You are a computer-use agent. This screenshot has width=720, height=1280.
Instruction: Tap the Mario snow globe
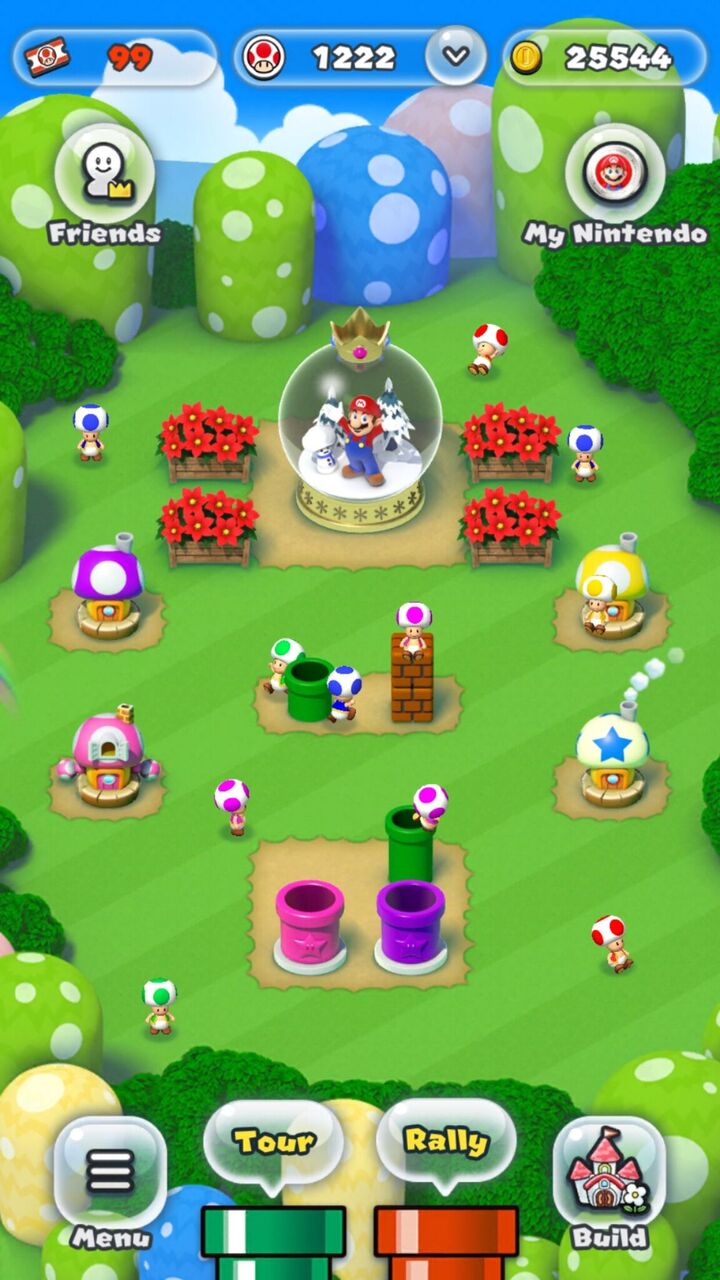360,420
